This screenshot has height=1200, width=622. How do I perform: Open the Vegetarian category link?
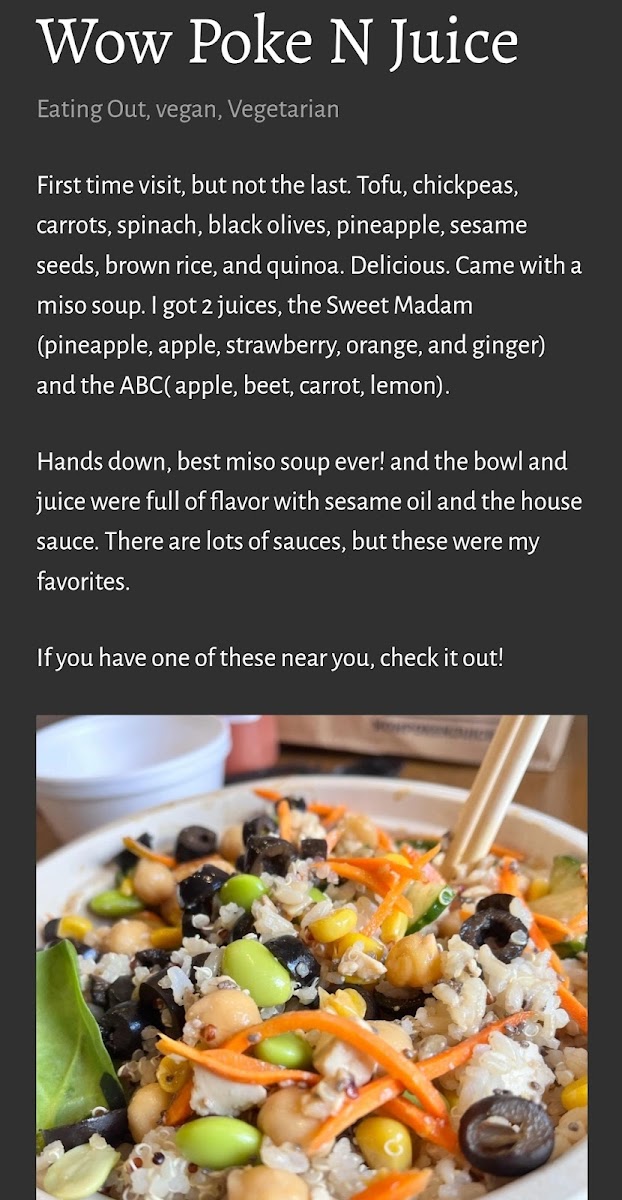pyautogui.click(x=283, y=110)
